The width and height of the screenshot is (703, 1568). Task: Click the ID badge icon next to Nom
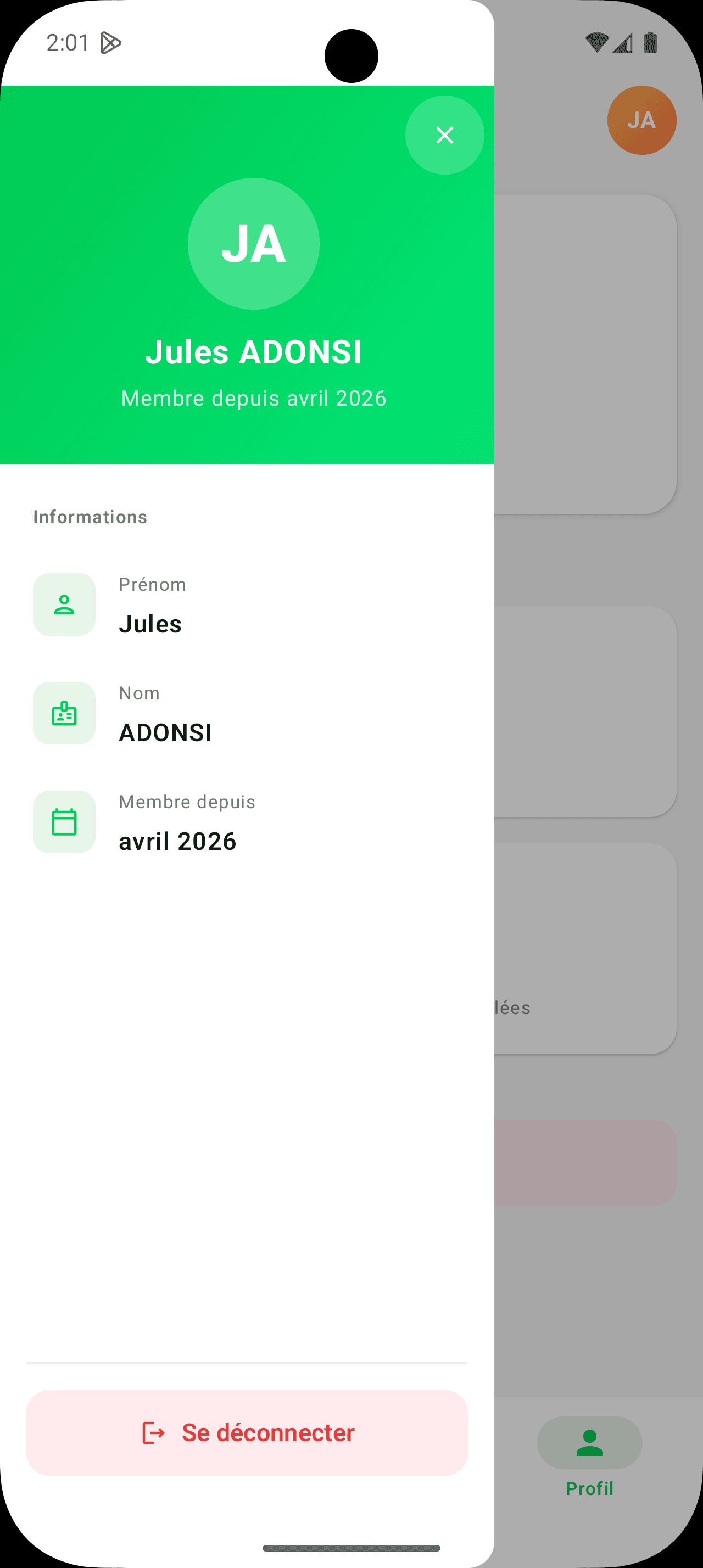coord(64,713)
